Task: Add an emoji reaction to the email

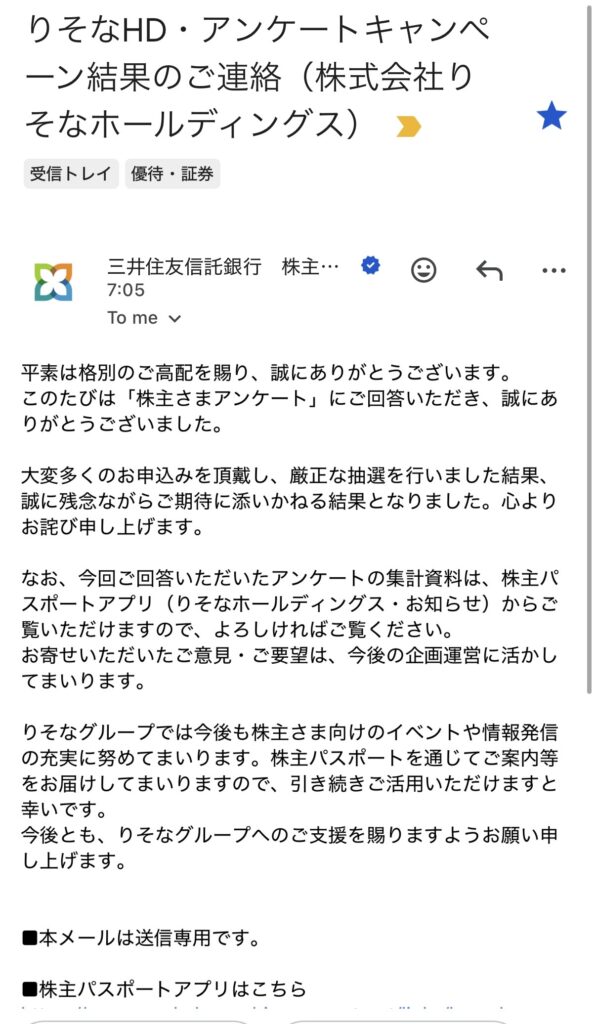Action: coord(424,270)
